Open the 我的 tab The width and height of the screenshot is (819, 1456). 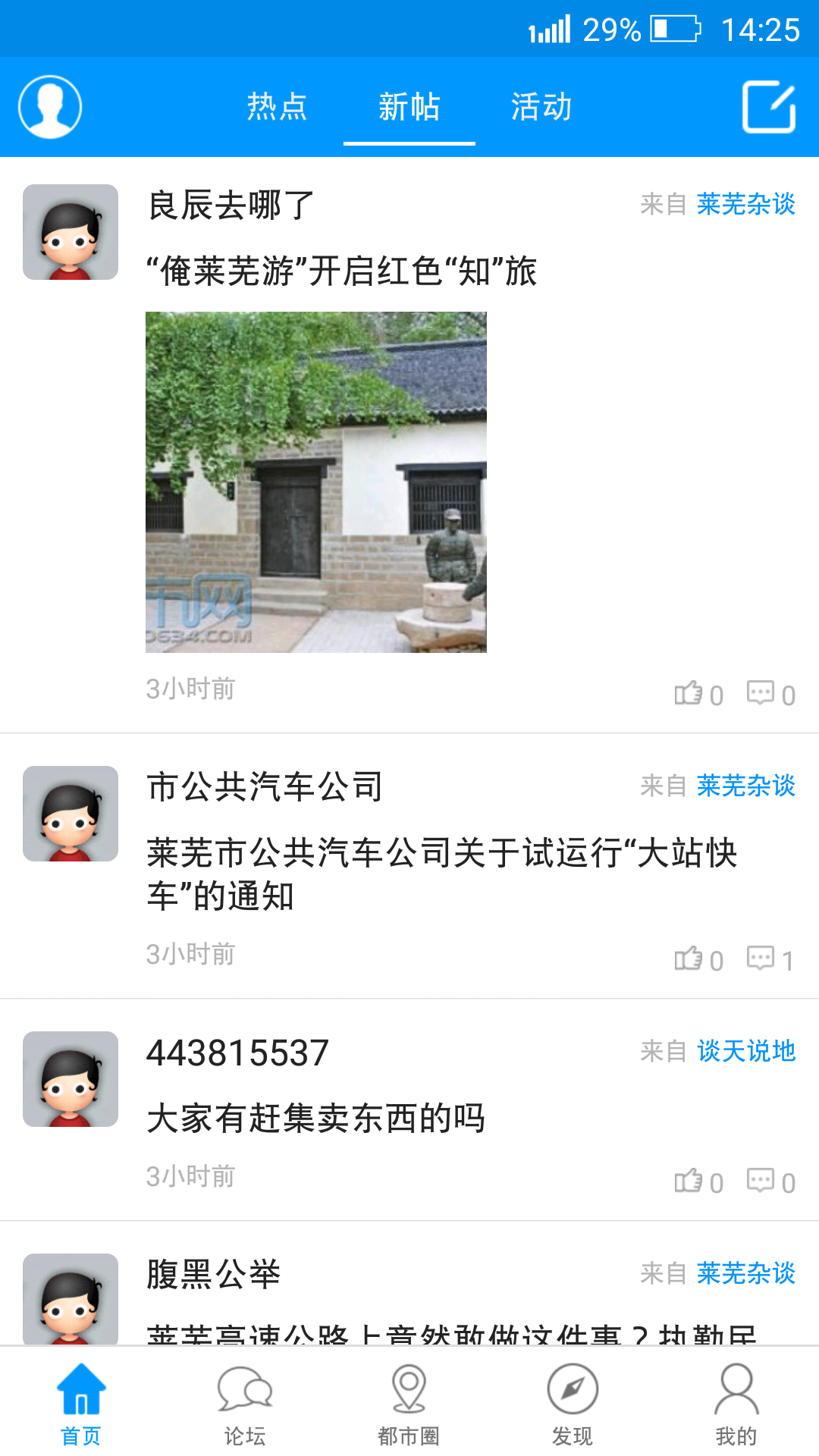pos(736,1404)
